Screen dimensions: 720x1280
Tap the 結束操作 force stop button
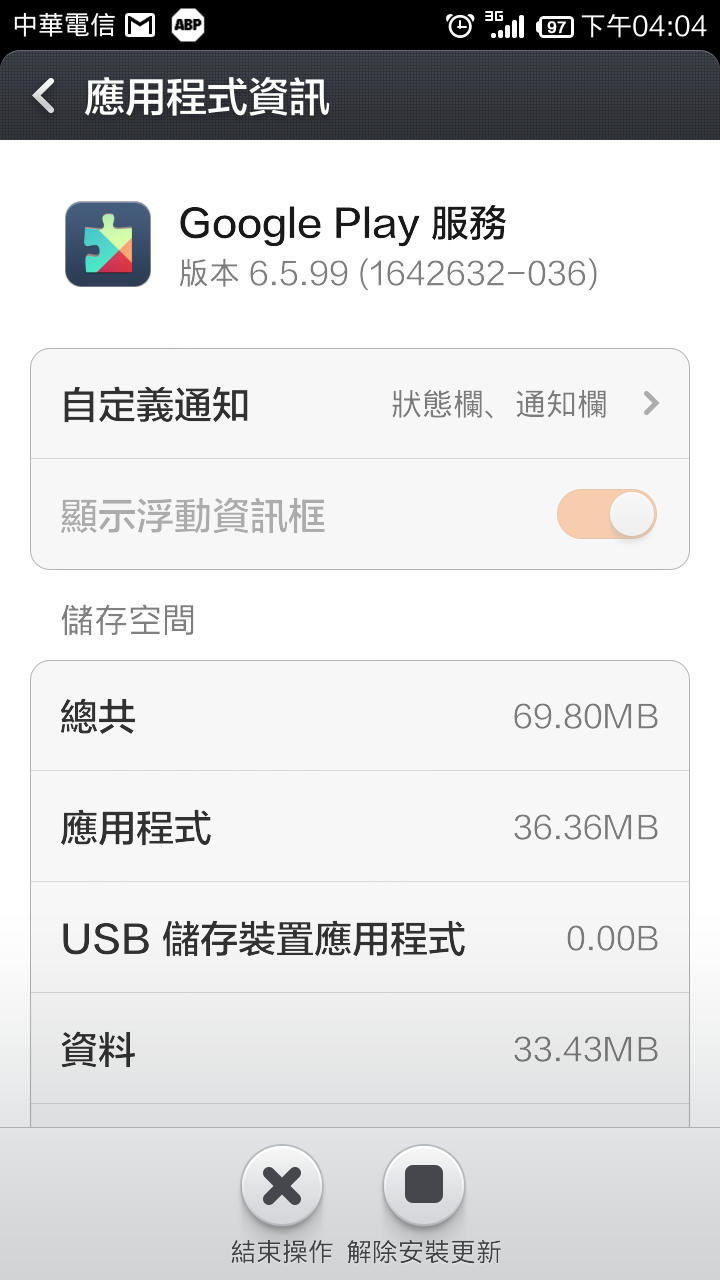[282, 1187]
